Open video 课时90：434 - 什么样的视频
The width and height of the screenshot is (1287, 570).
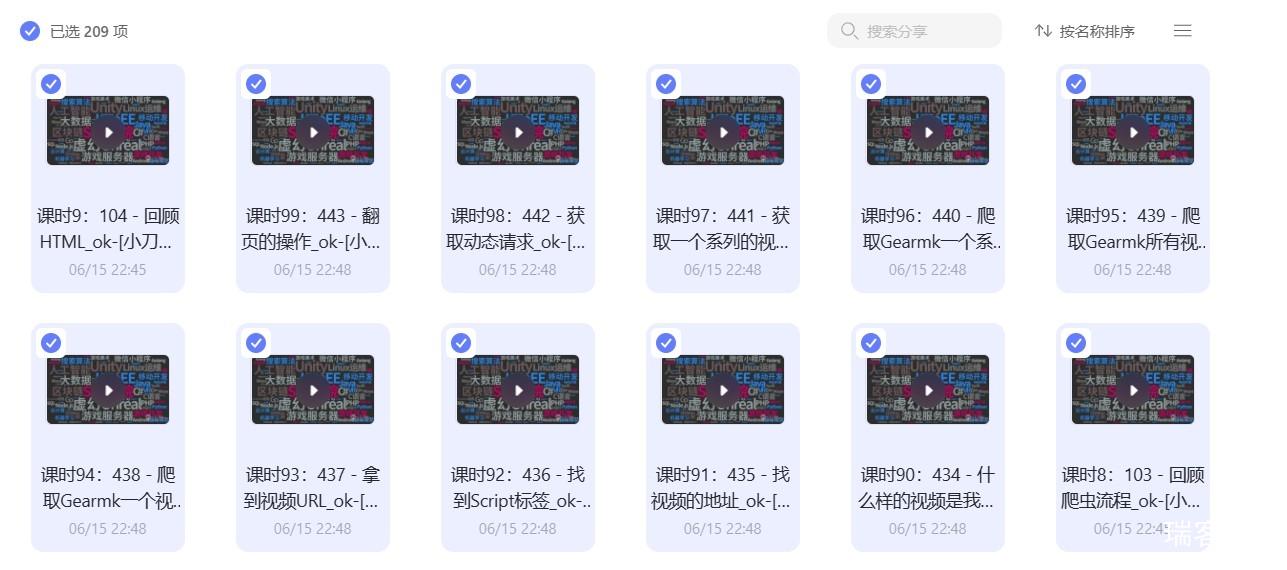click(x=928, y=390)
